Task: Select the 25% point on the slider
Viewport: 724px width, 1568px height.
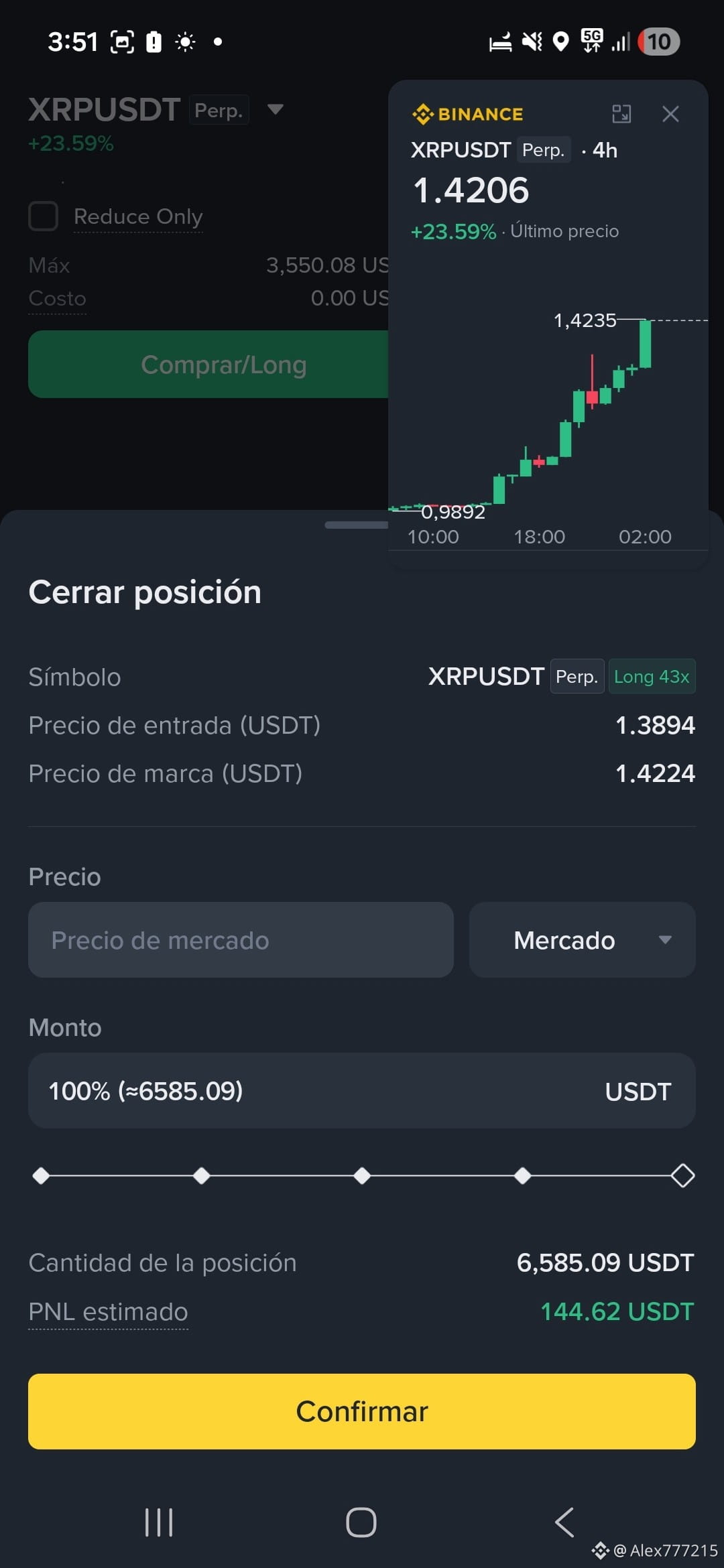Action: (x=201, y=1175)
